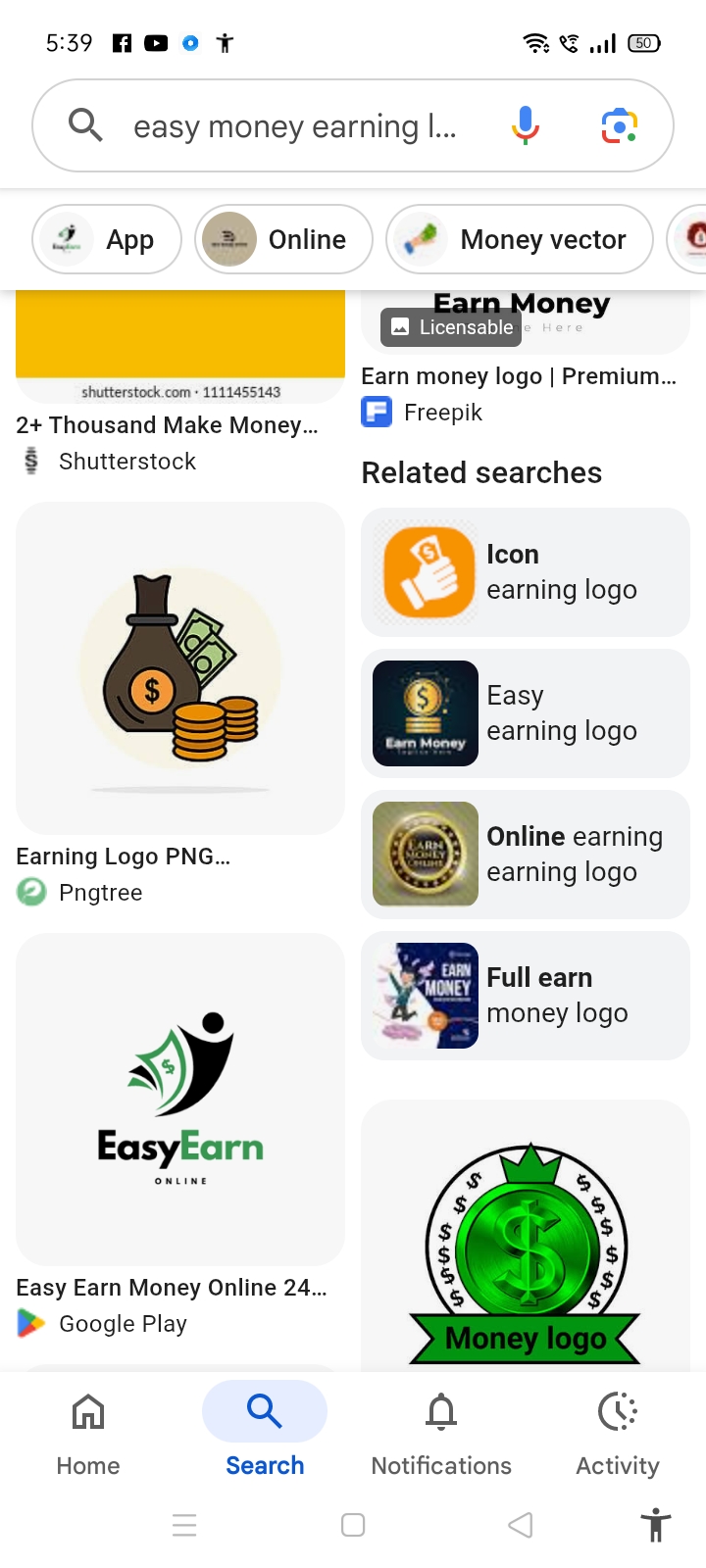Search related Icon earning logo
This screenshot has height=1568, width=706.
point(526,572)
